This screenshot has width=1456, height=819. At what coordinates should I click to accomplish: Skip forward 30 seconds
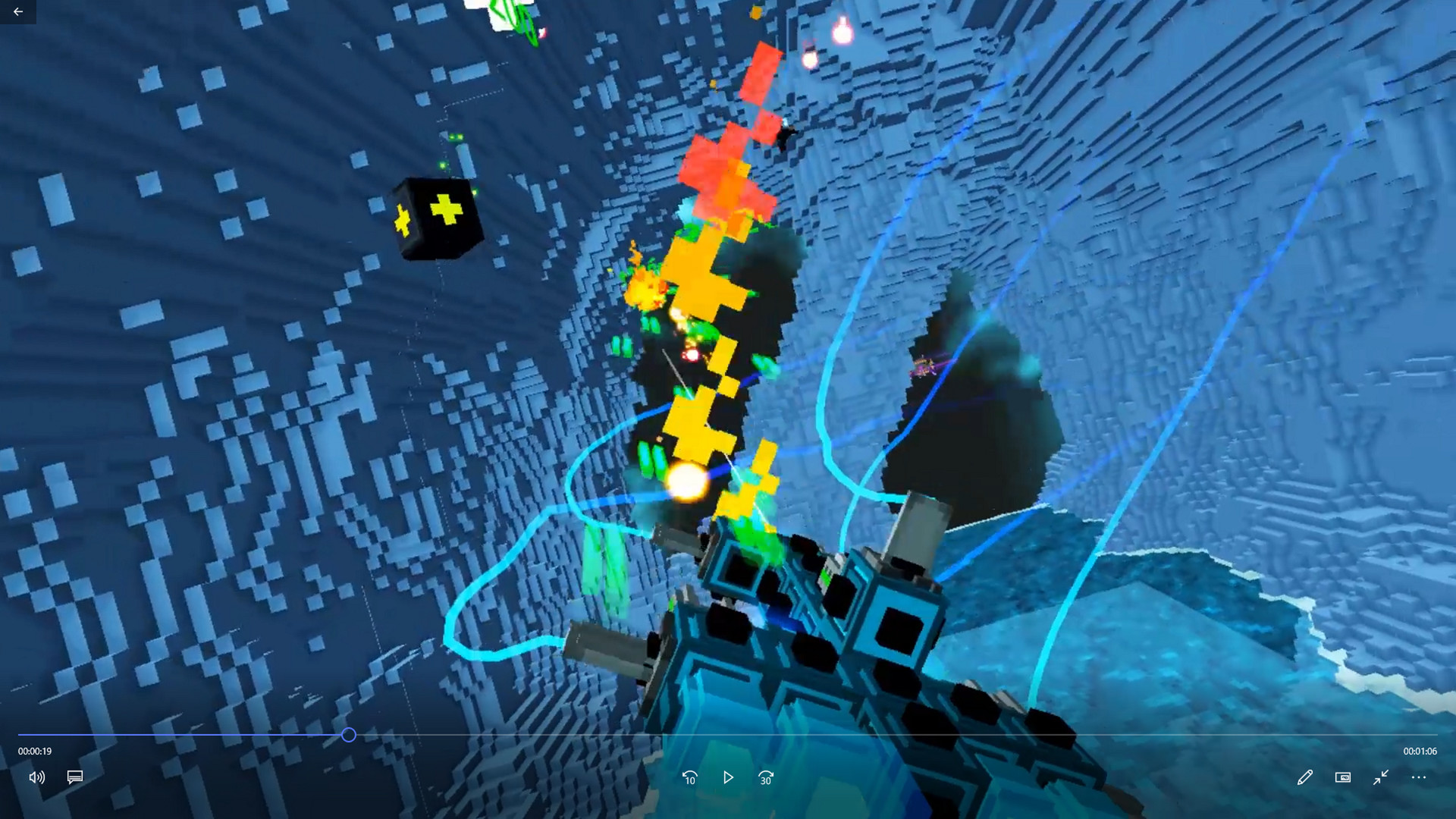pyautogui.click(x=766, y=777)
